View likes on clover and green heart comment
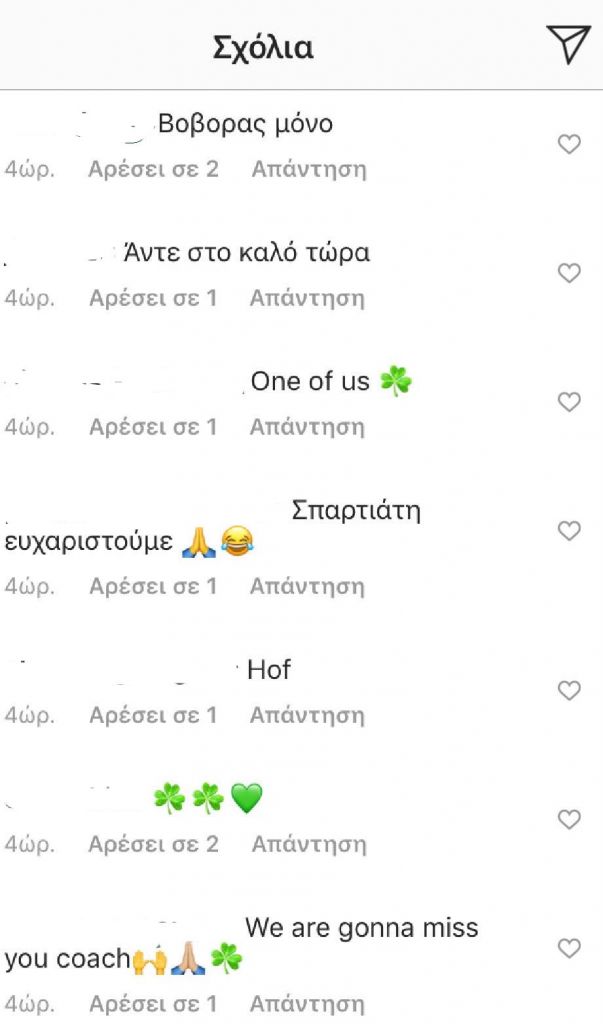The image size is (603, 1024). pyautogui.click(x=153, y=844)
